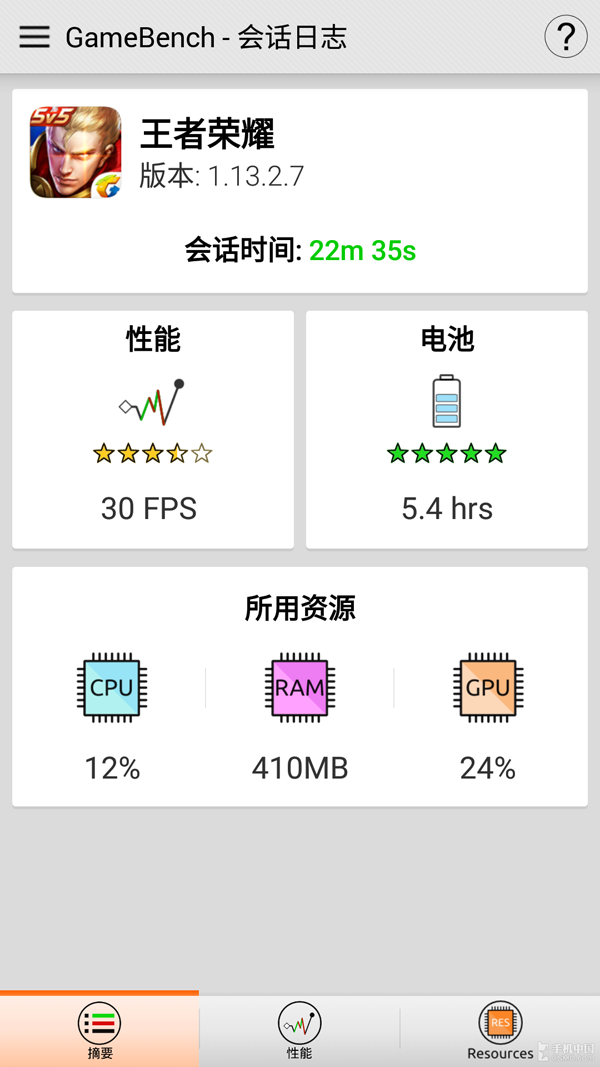The height and width of the screenshot is (1067, 600).
Task: Open the hamburger drawer menu
Action: click(34, 37)
